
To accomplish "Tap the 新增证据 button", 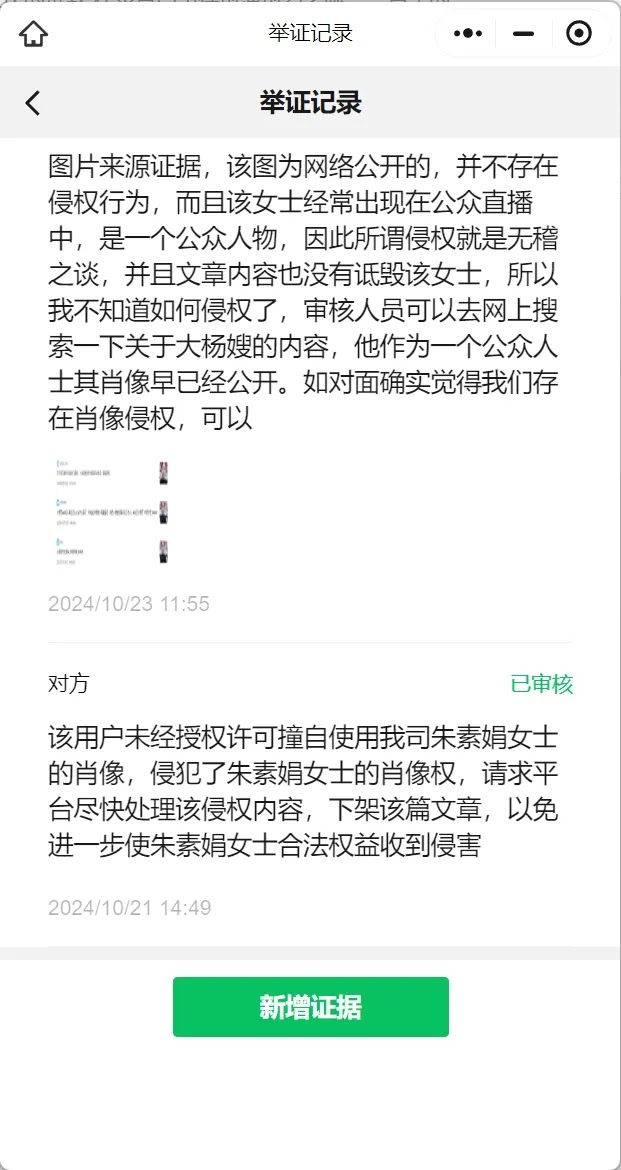I will tap(310, 1007).
